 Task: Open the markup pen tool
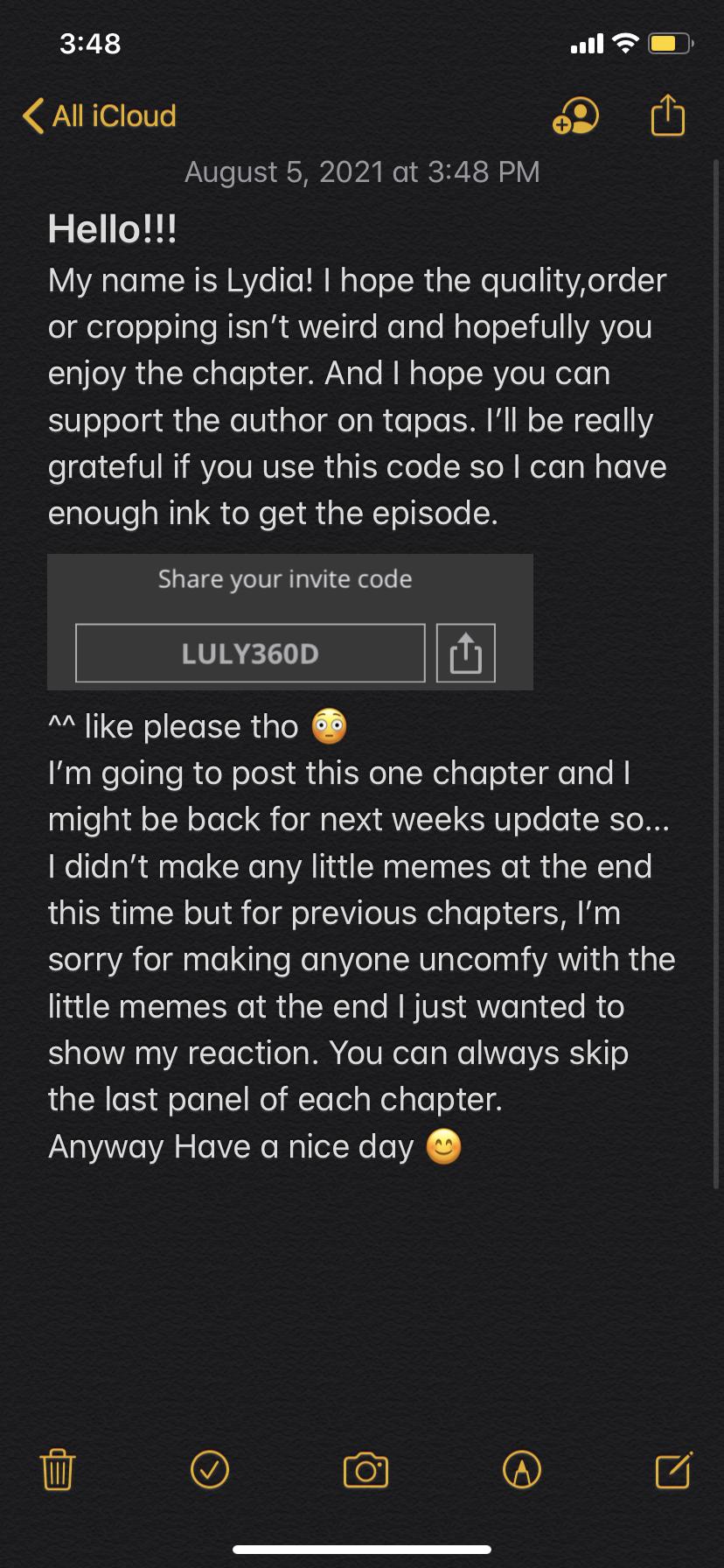click(x=522, y=1469)
